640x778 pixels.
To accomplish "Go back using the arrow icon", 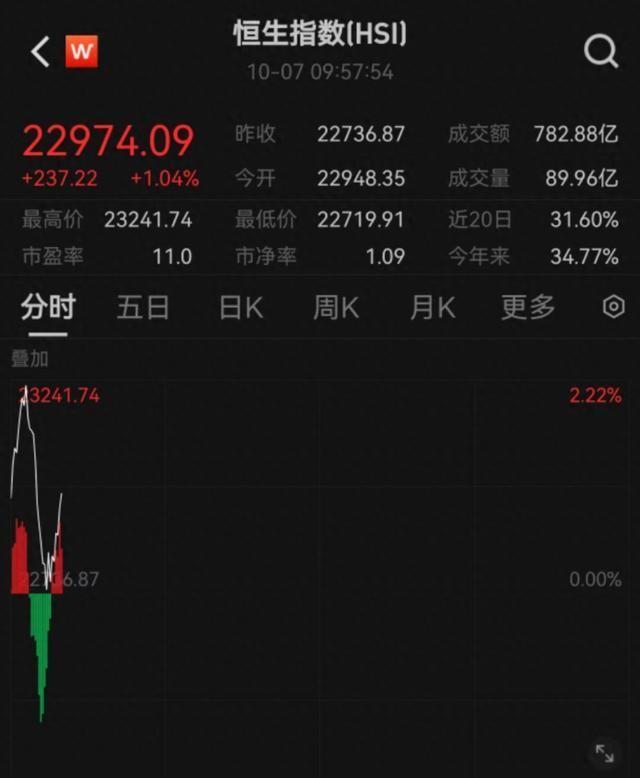I will [x=40, y=52].
